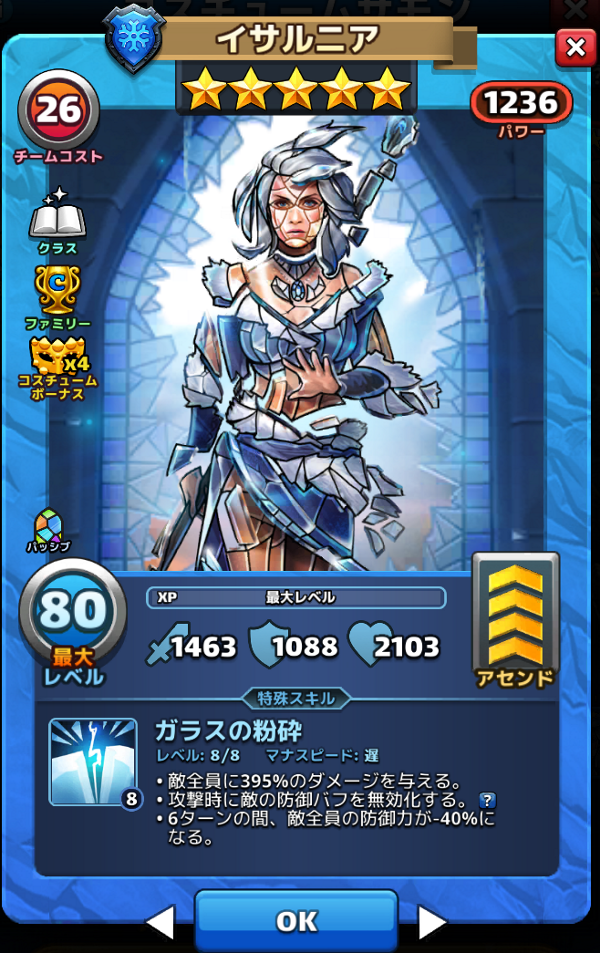
Task: Tap the ガラスの粉砕 skill icon
Action: pos(93,762)
